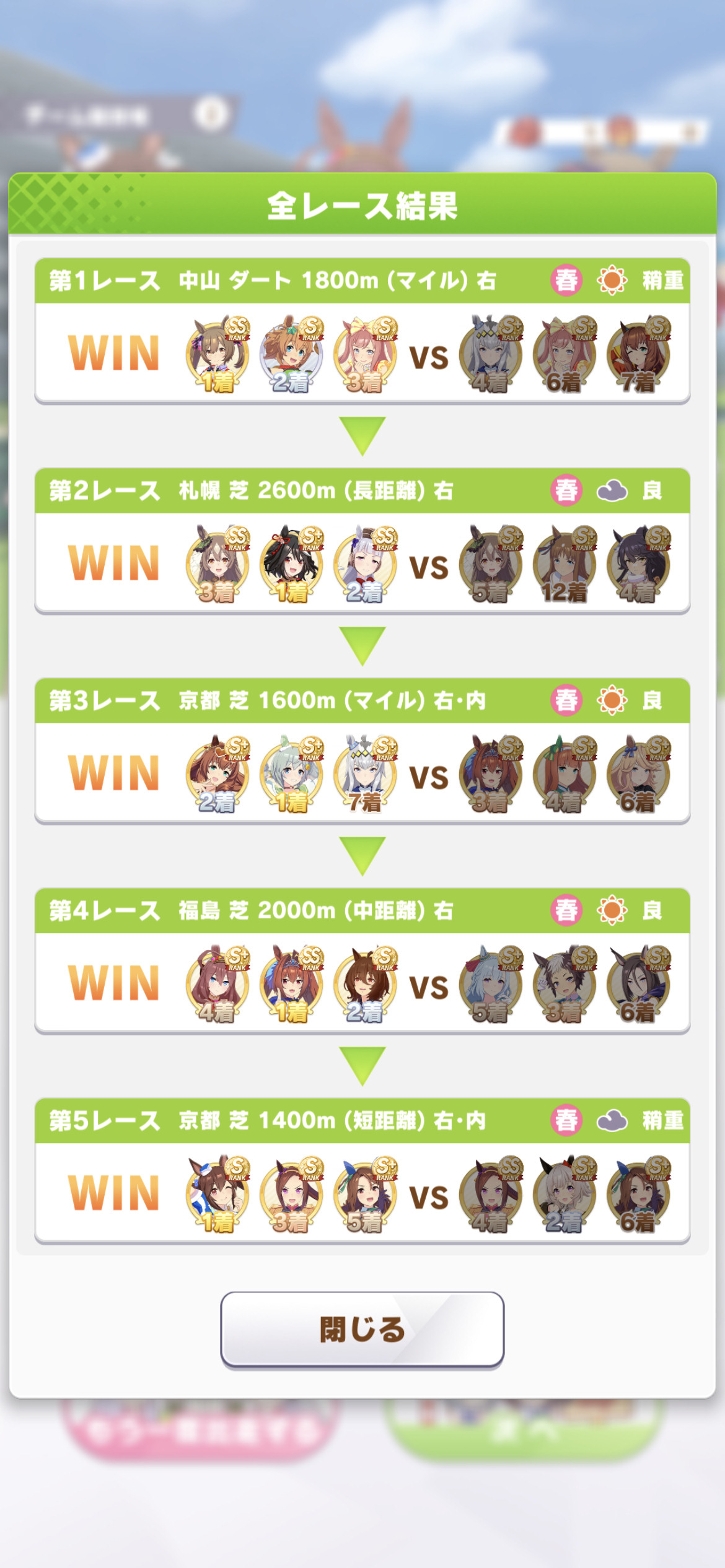Open race 1 Nakayama dirt 1800m result
Screen dimensions: 725x1568
coord(362,331)
